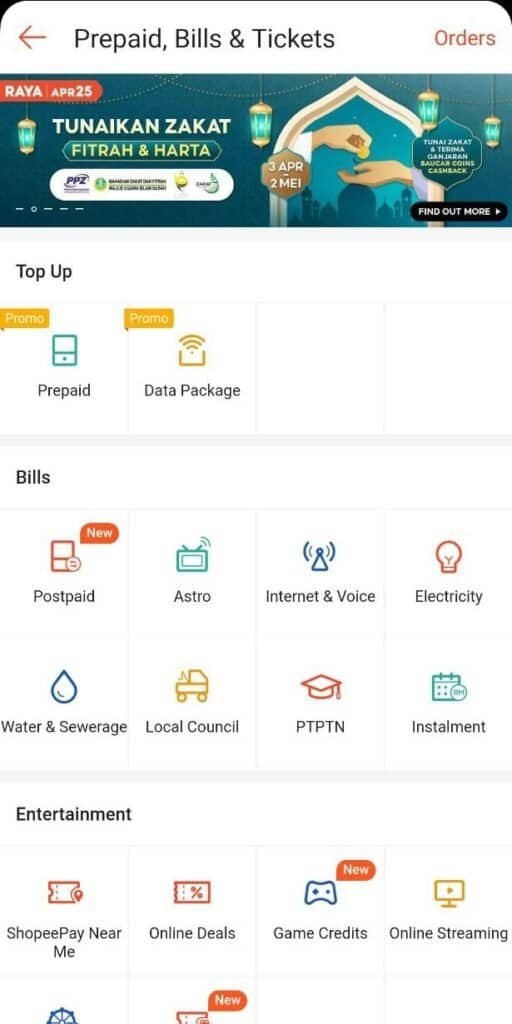Pay the Astro bill
This screenshot has width=512, height=1024.
(192, 573)
